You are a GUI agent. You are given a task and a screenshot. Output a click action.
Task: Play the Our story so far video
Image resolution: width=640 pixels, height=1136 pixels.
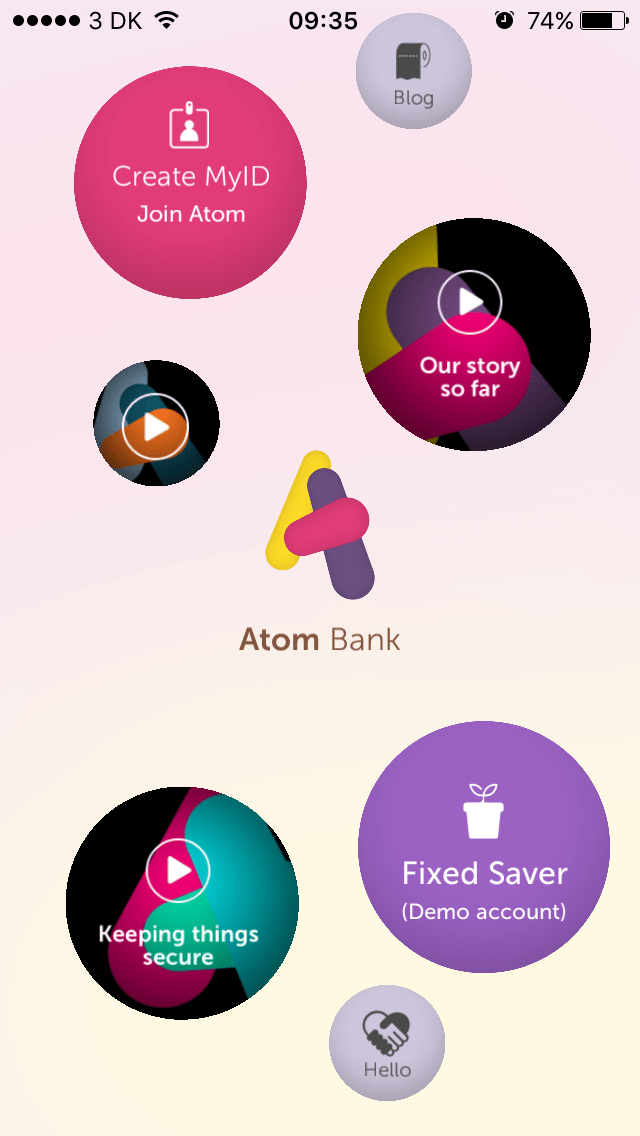point(474,334)
